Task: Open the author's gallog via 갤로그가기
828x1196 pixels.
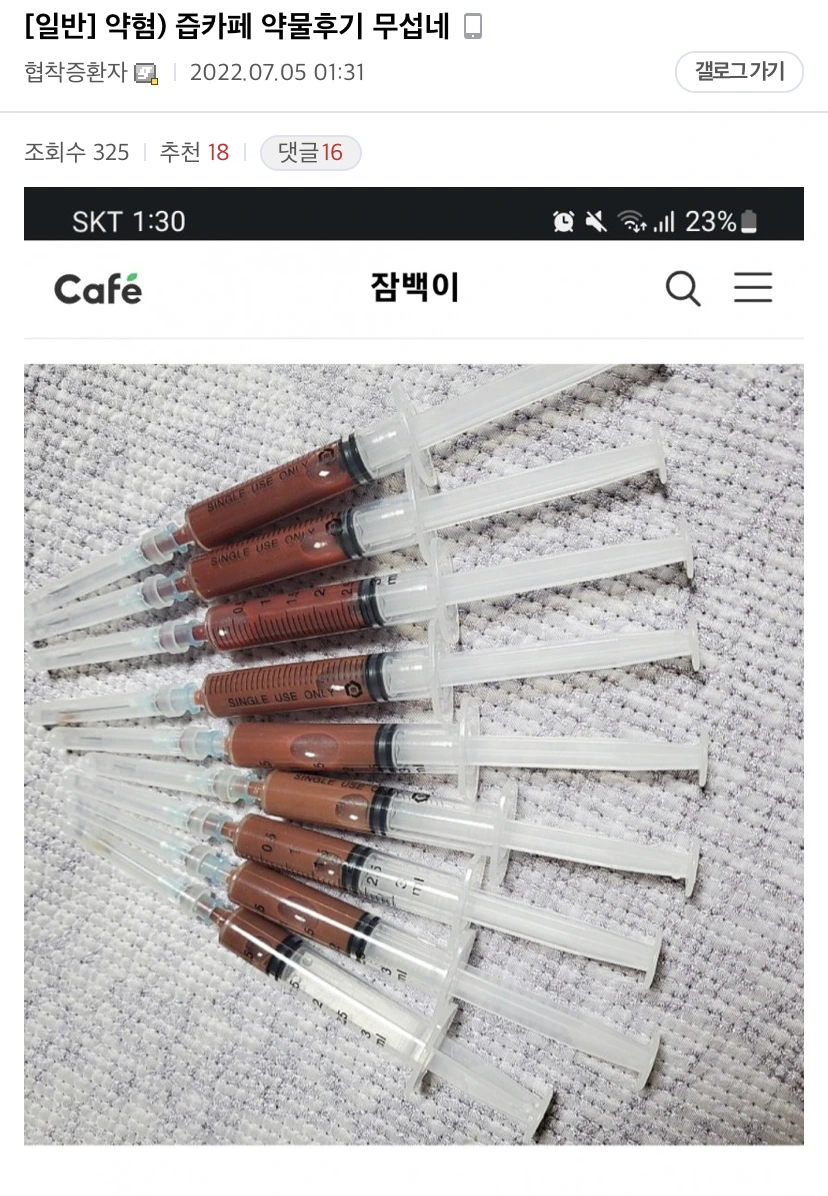Action: (739, 72)
